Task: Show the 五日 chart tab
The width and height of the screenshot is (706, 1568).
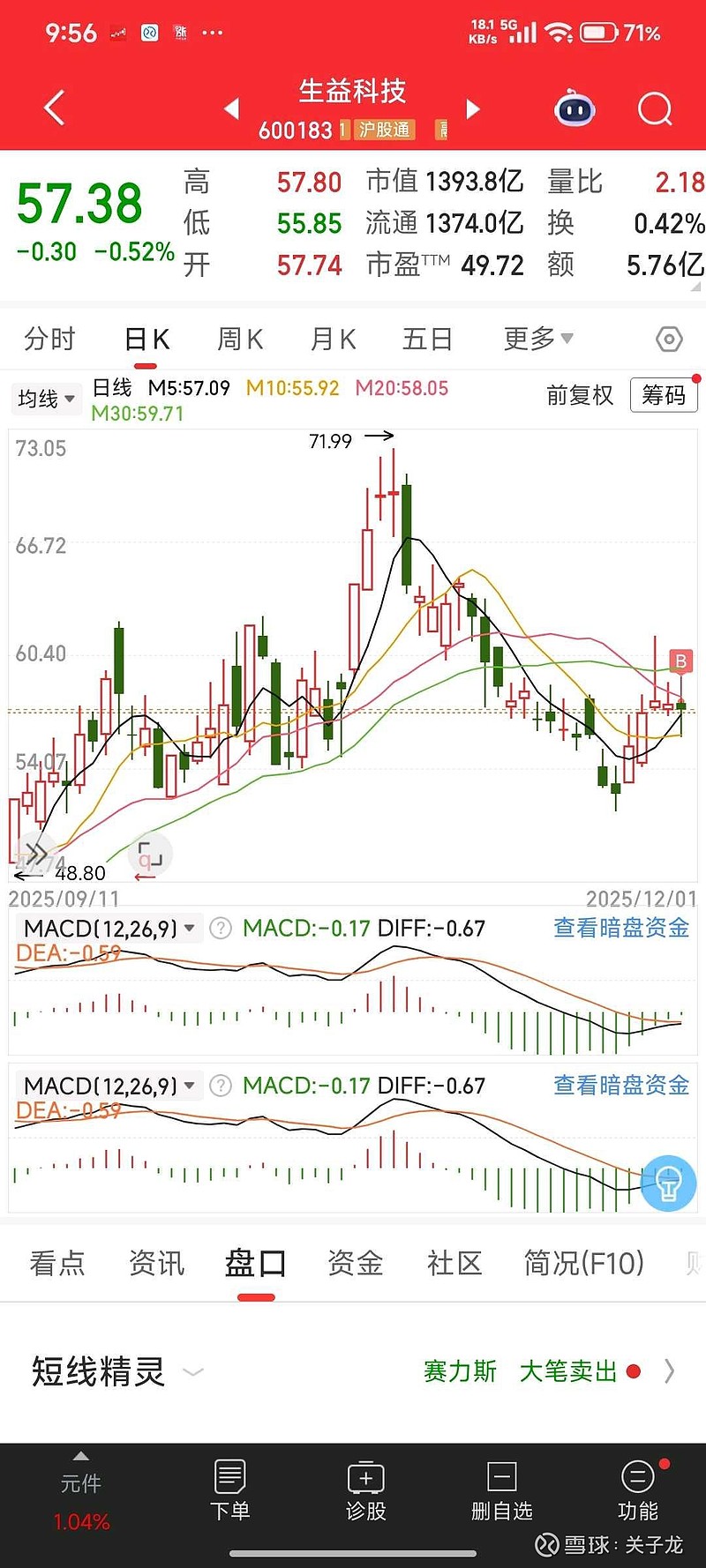Action: point(427,339)
